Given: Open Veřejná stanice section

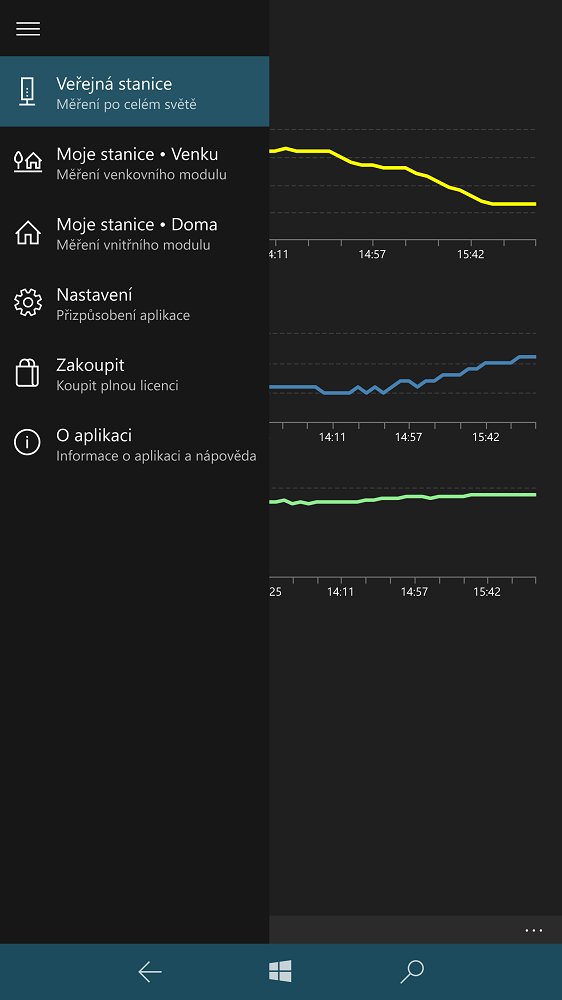Looking at the screenshot, I should (x=135, y=91).
